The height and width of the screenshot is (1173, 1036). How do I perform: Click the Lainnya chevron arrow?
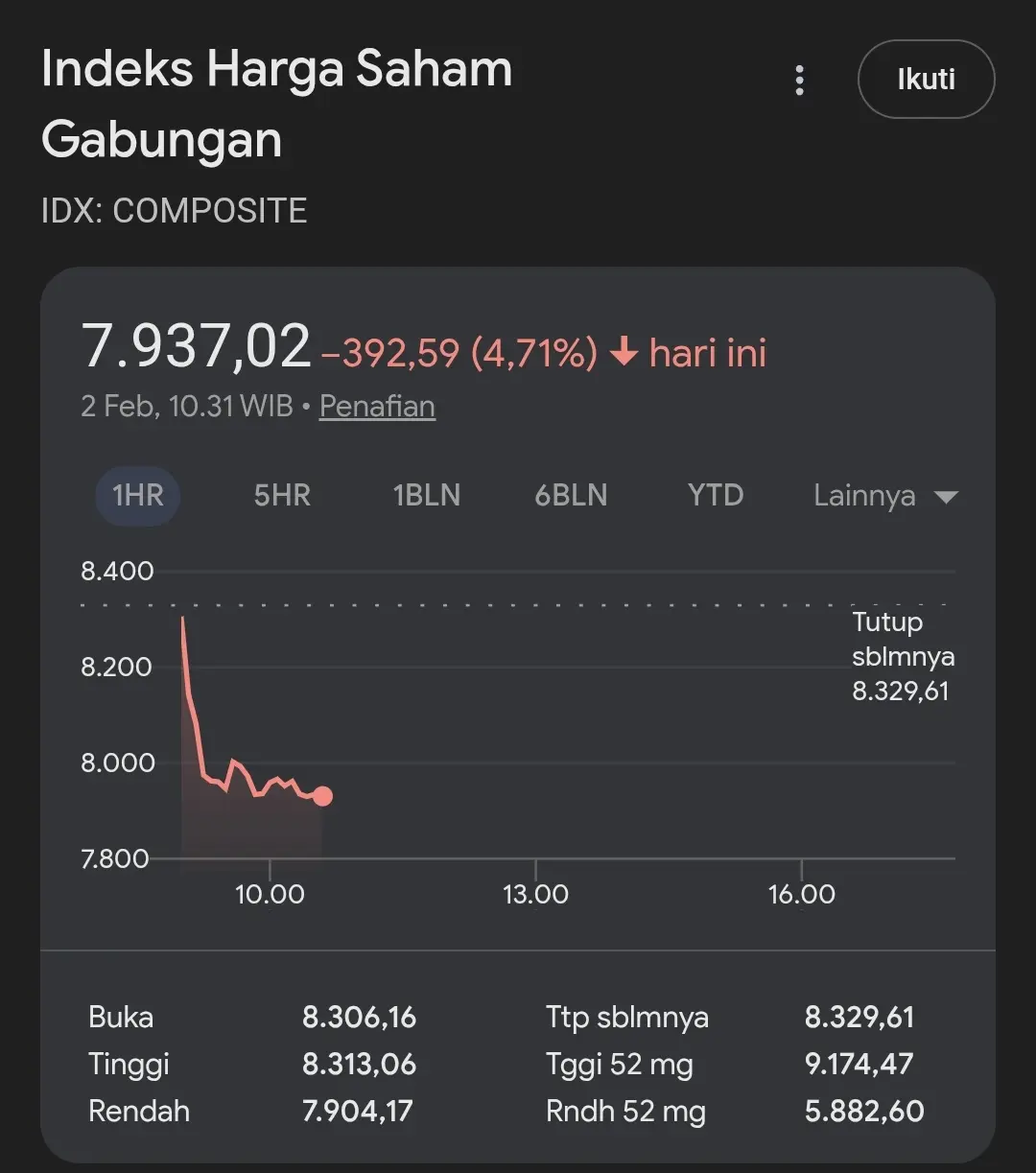946,497
